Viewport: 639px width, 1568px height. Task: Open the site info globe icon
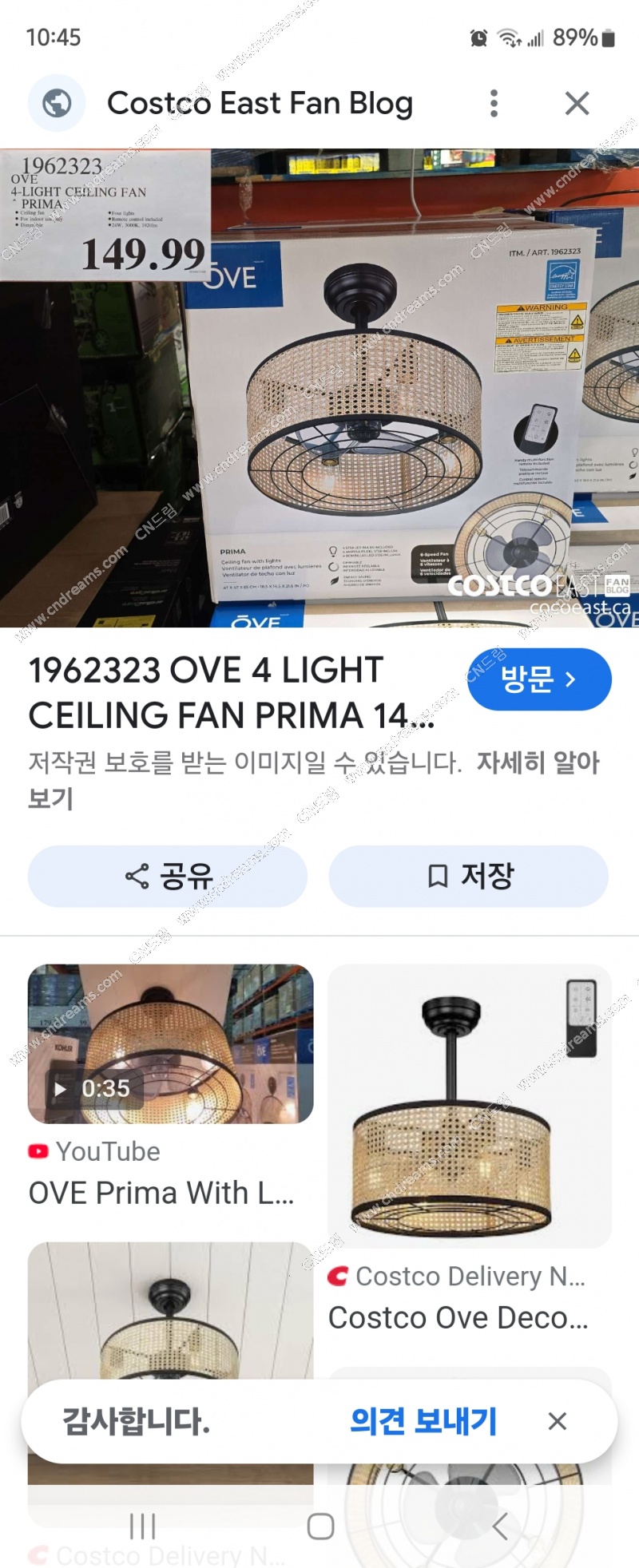click(57, 104)
